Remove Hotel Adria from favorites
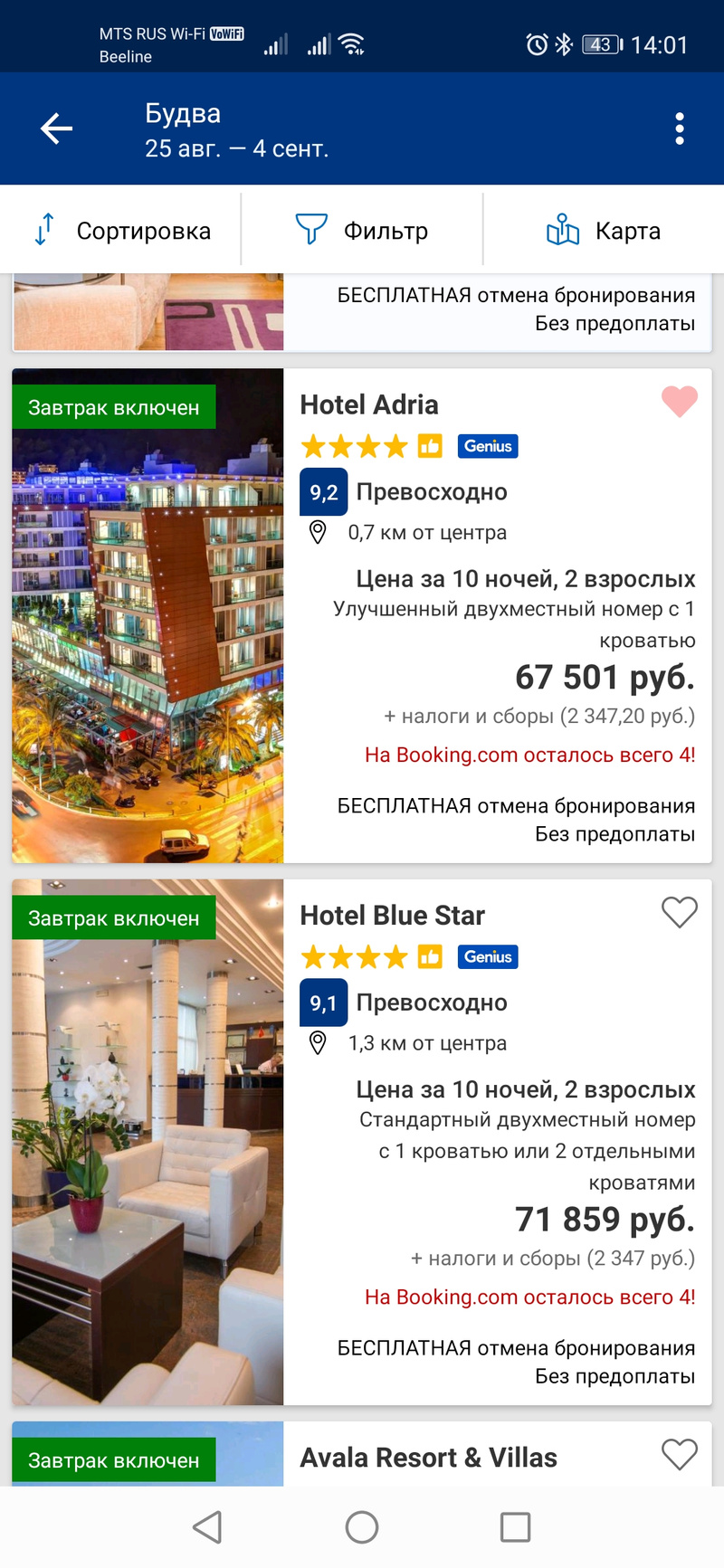This screenshot has height=1568, width=724. point(680,401)
